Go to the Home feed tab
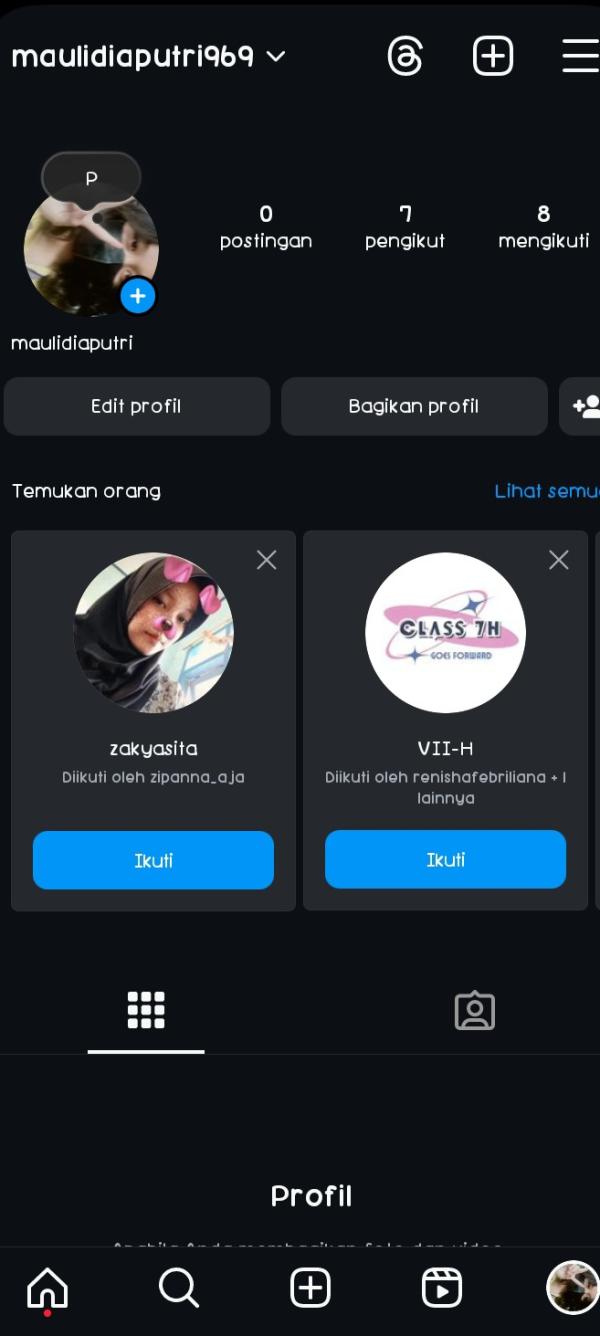 point(47,1288)
